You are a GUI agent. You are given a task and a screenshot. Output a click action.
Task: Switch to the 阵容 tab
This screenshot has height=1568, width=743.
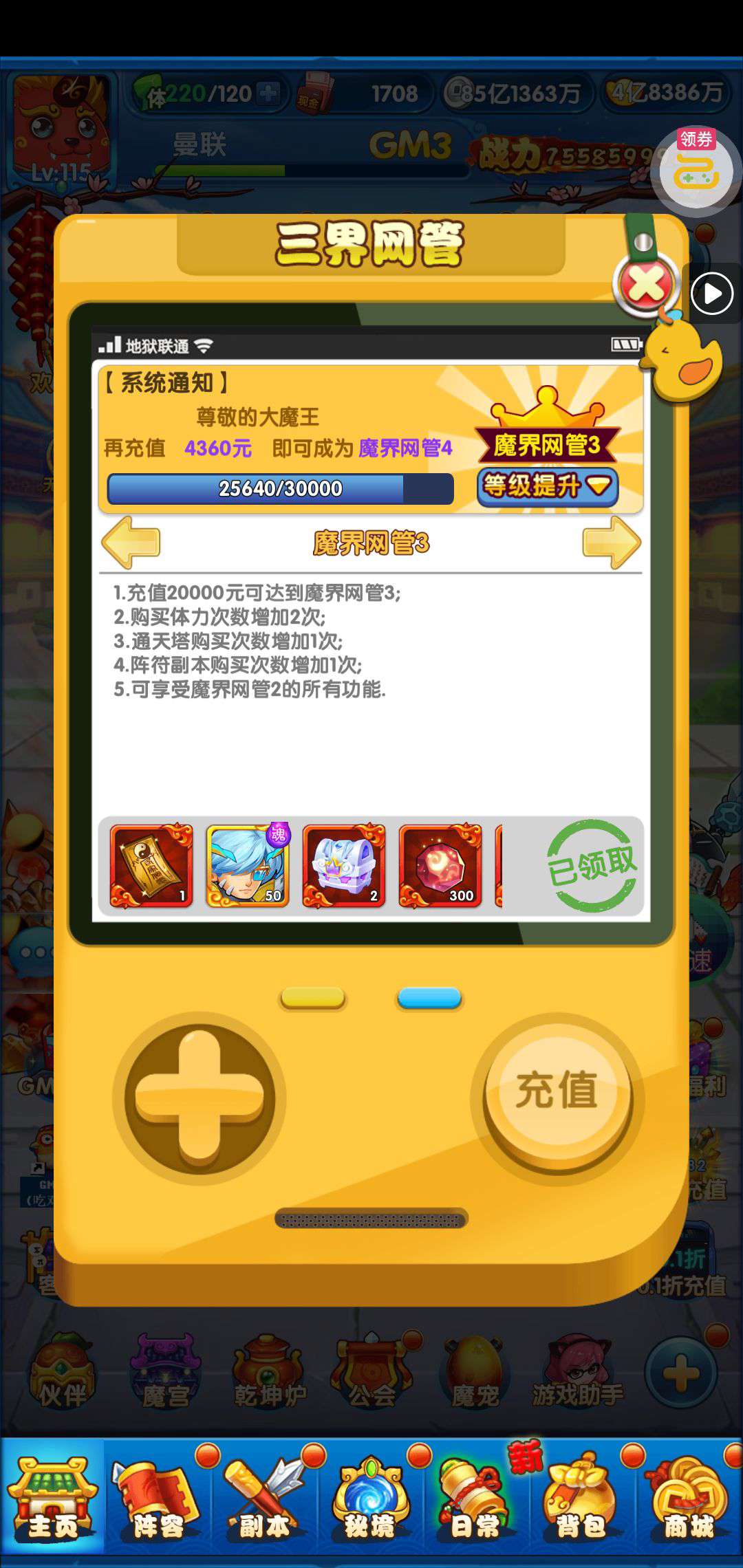158,1499
